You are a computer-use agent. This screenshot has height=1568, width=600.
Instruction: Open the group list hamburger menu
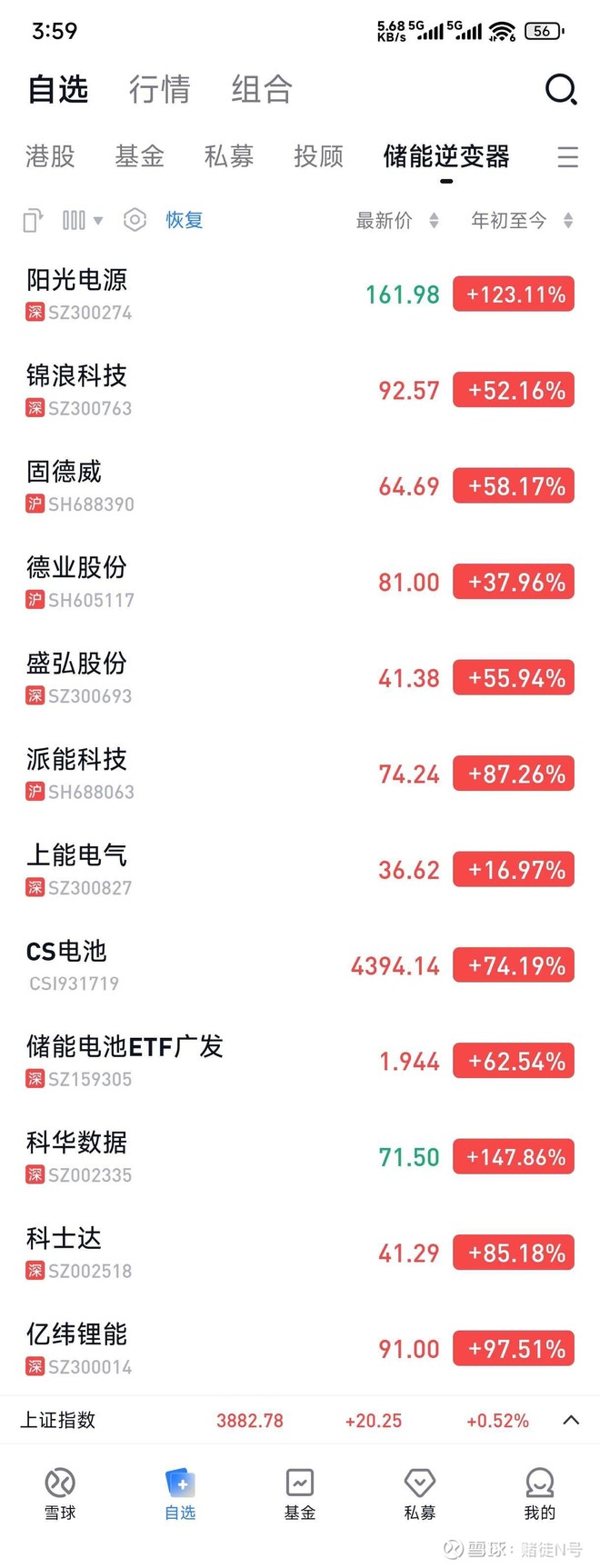point(568,157)
